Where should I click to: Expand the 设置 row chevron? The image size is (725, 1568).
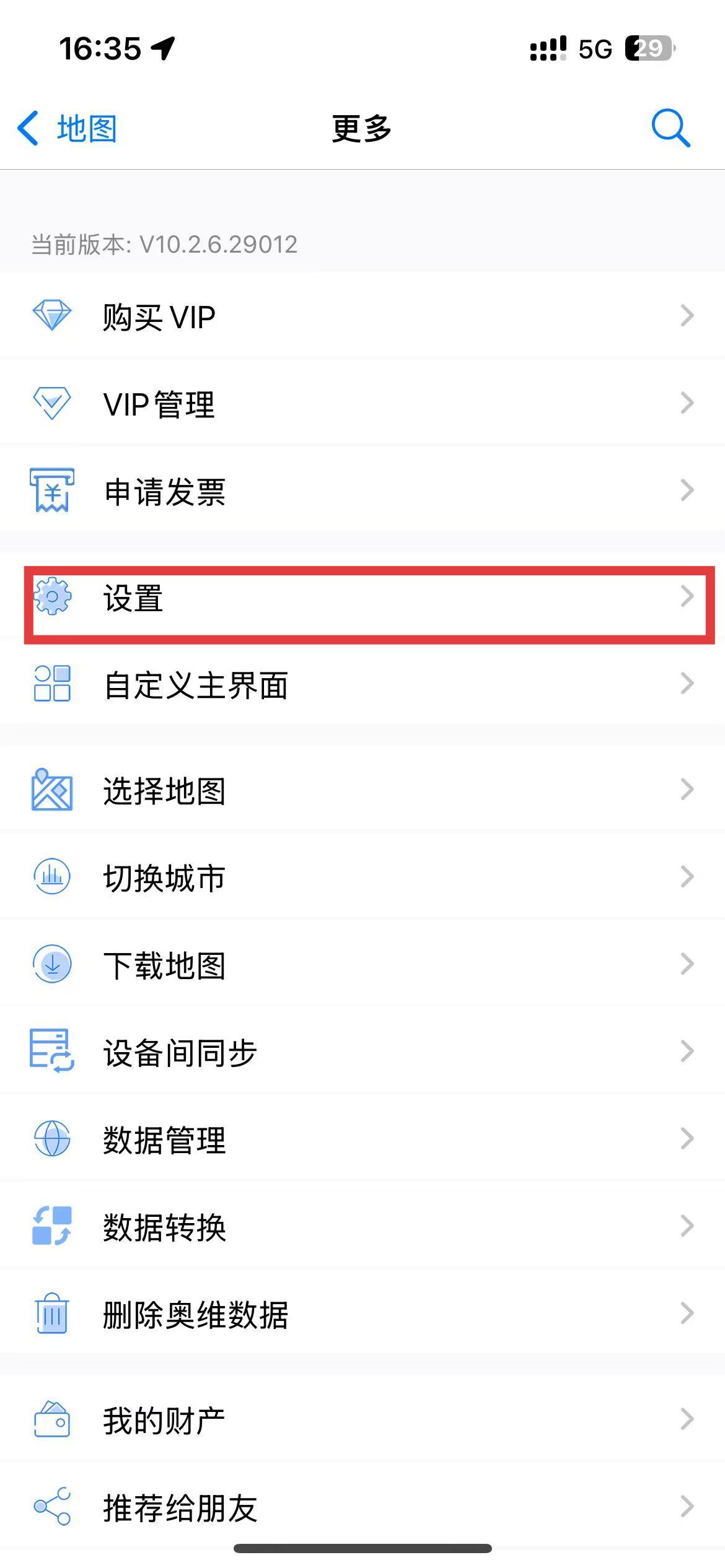(687, 598)
